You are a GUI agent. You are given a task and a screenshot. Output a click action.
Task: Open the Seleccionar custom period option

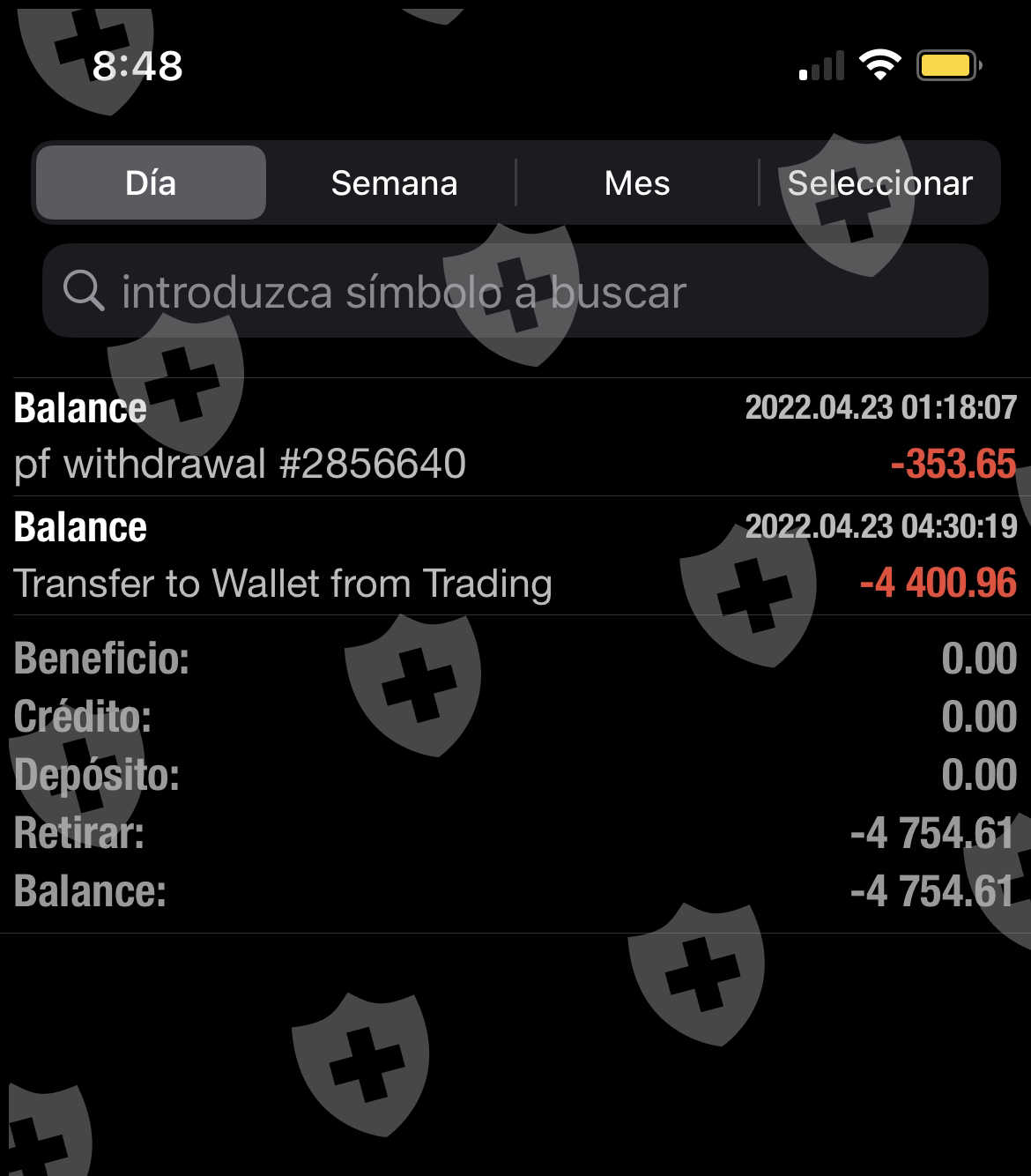point(879,183)
